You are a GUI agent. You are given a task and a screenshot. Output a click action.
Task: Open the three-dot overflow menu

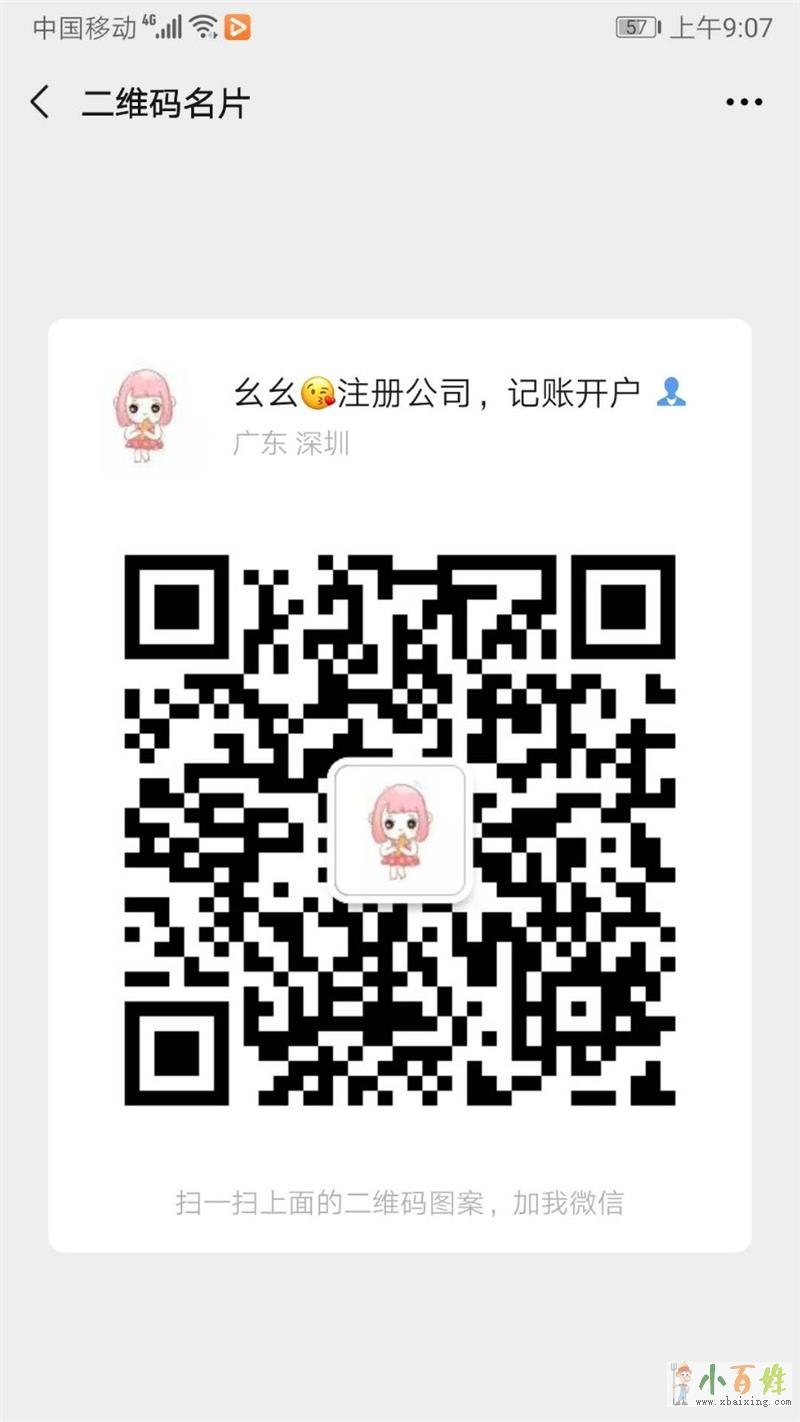click(743, 102)
